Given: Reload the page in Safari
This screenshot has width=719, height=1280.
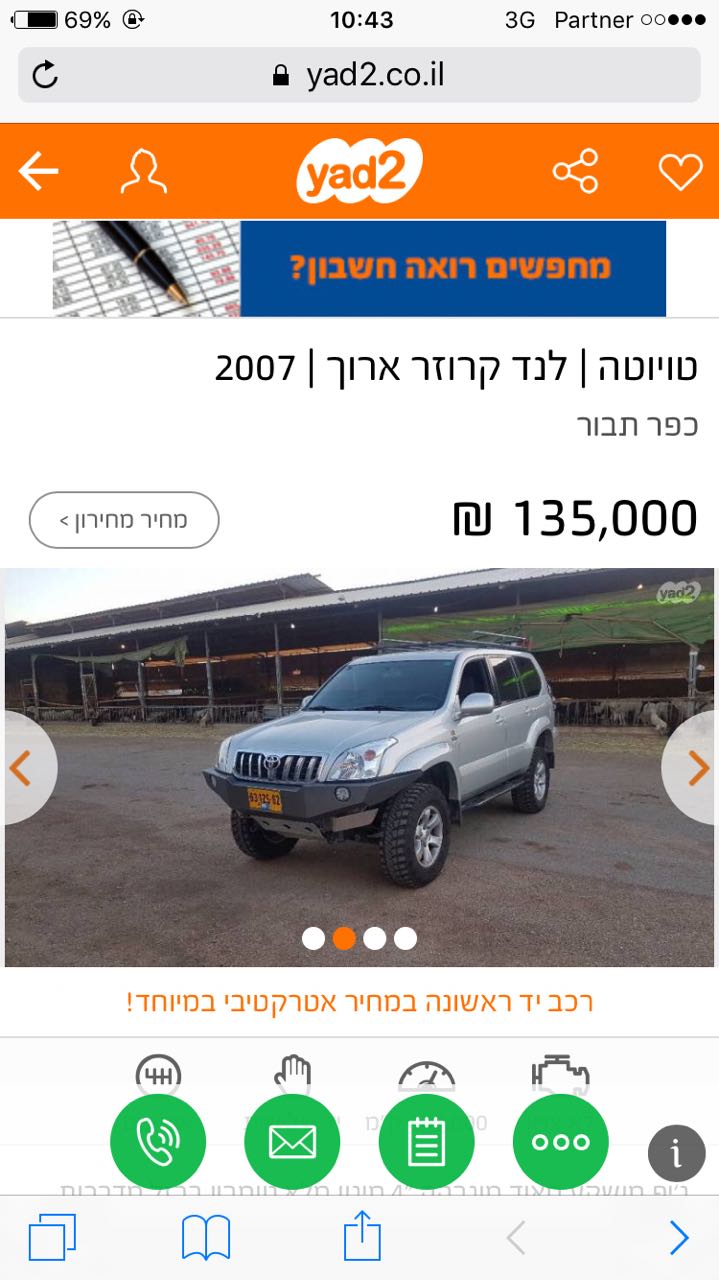Looking at the screenshot, I should pyautogui.click(x=45, y=75).
